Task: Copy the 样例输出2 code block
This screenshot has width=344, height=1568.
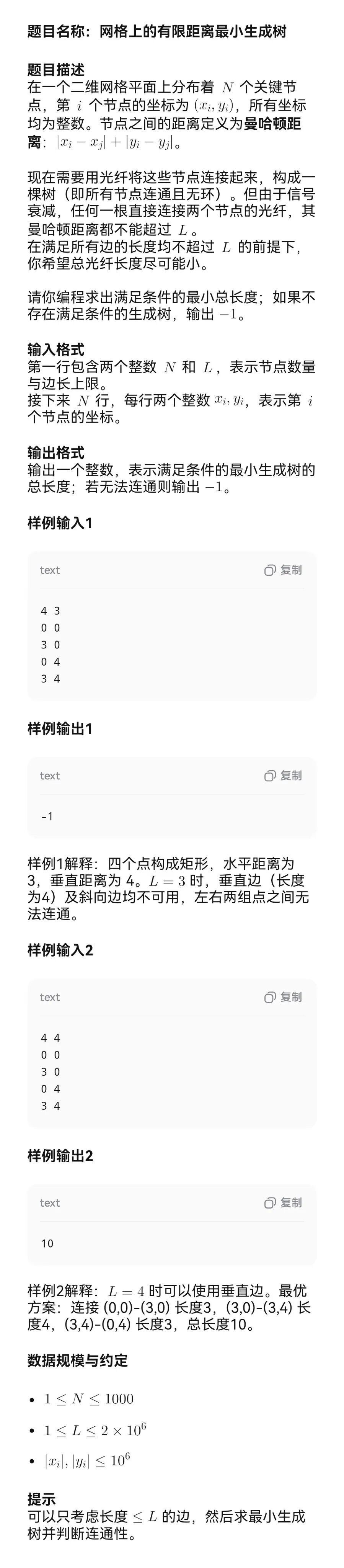Action: coord(283,1203)
